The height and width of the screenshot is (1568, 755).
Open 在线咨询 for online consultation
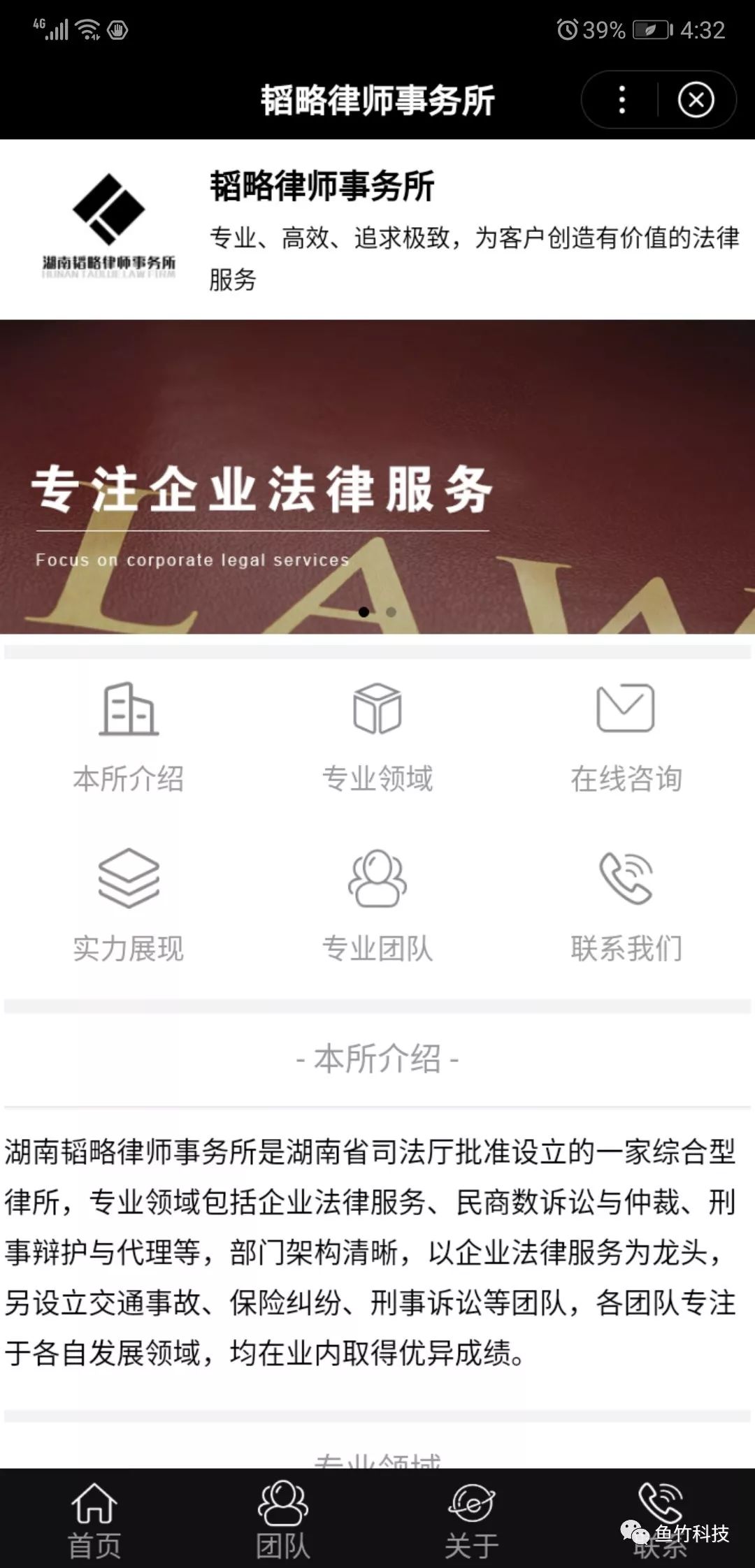(626, 737)
